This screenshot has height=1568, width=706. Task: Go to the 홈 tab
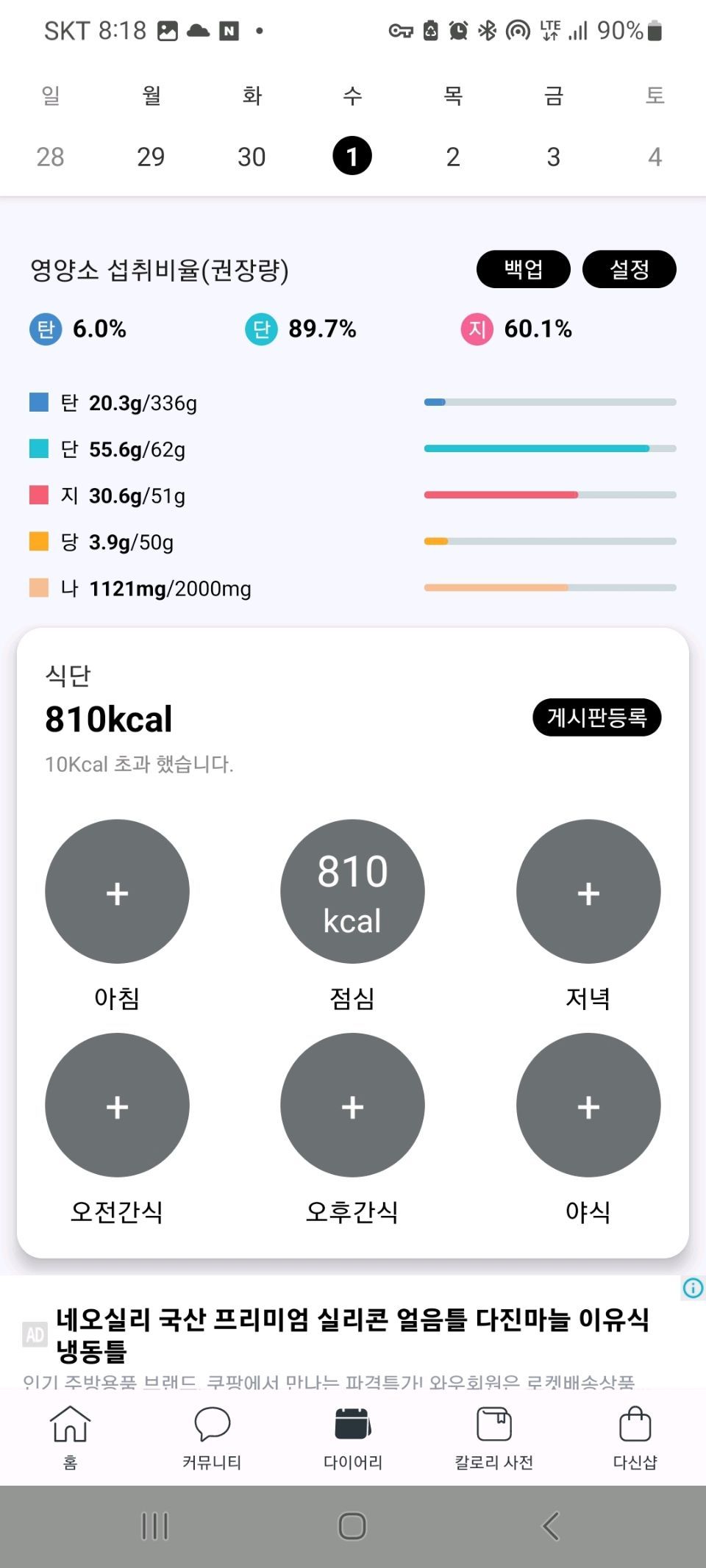tap(70, 1436)
